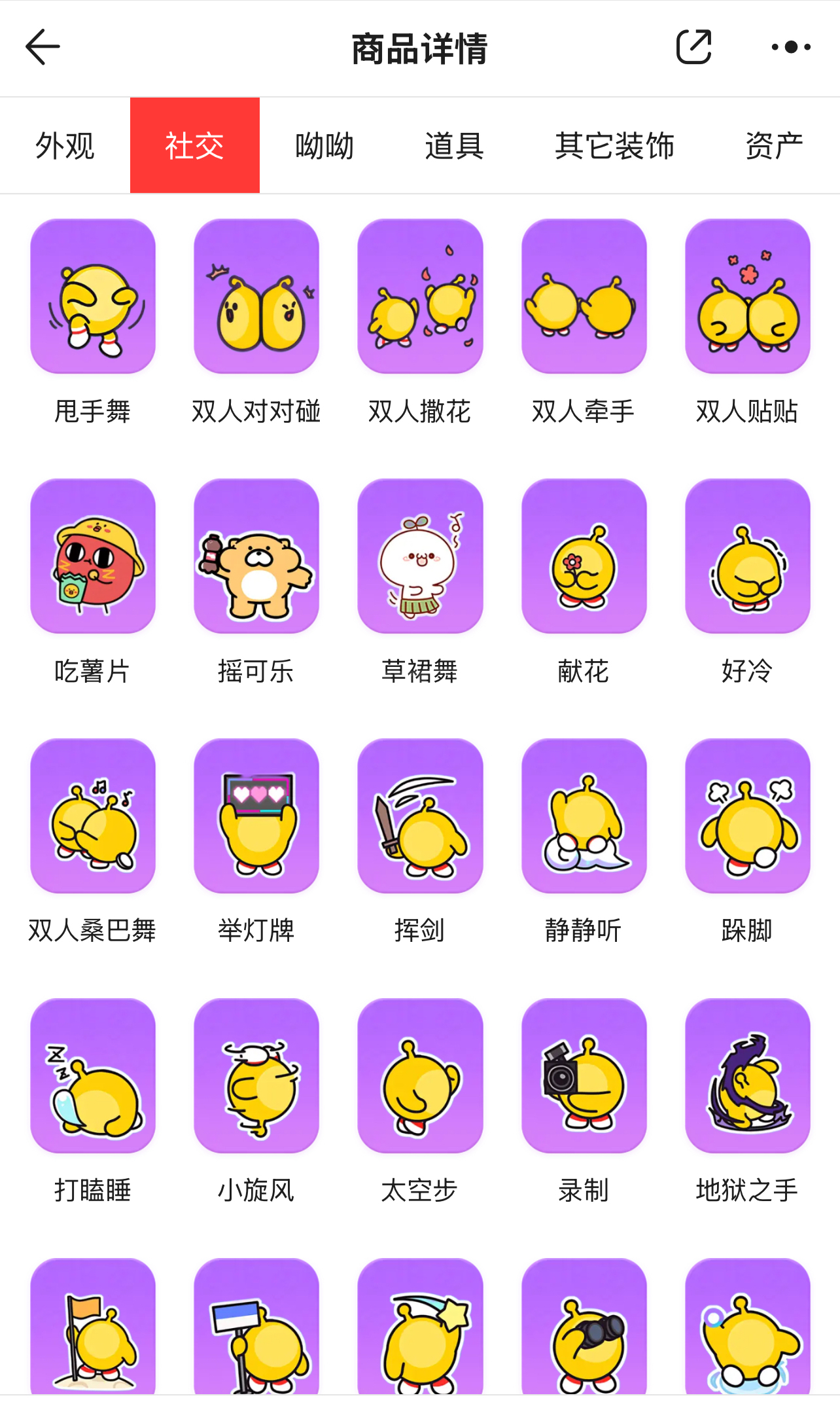Share this product page
Screen dimensions: 840x1404
[x=693, y=47]
